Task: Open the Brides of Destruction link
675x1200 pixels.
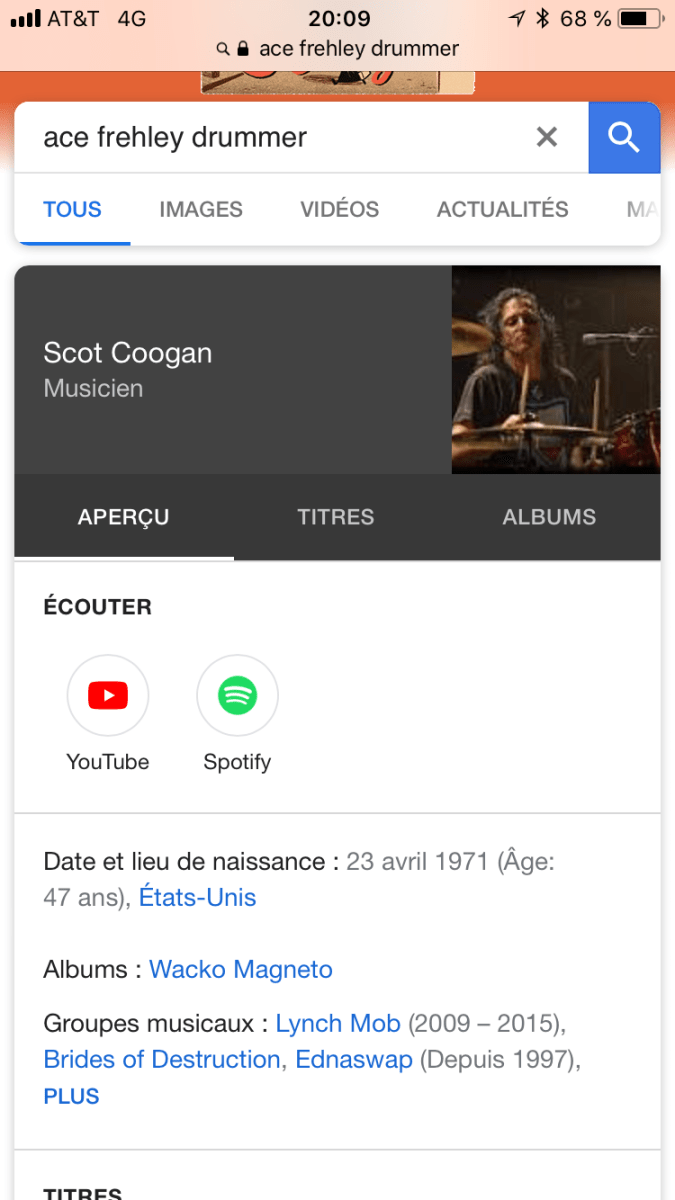Action: (x=161, y=1059)
